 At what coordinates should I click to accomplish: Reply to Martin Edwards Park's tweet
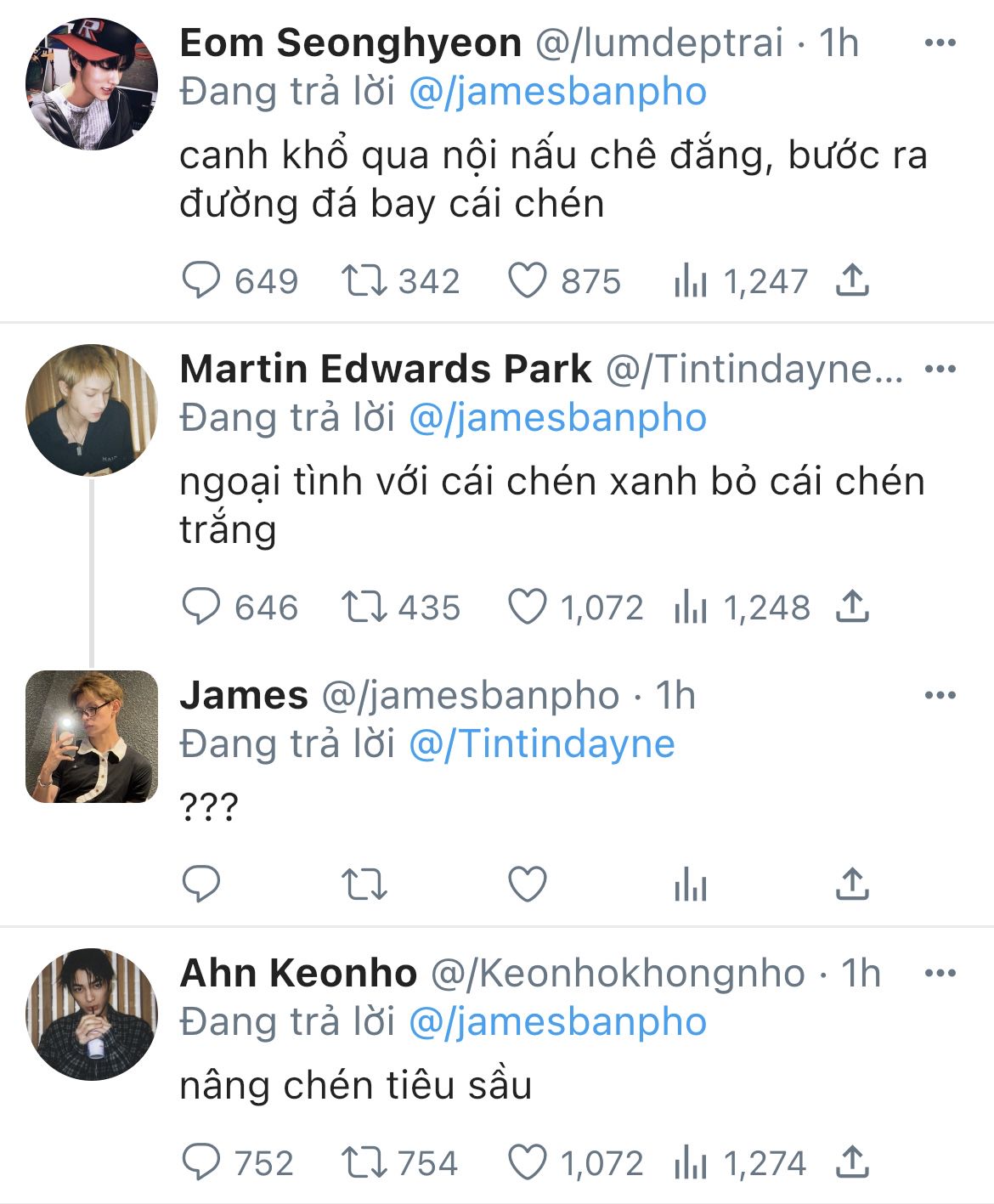[201, 608]
